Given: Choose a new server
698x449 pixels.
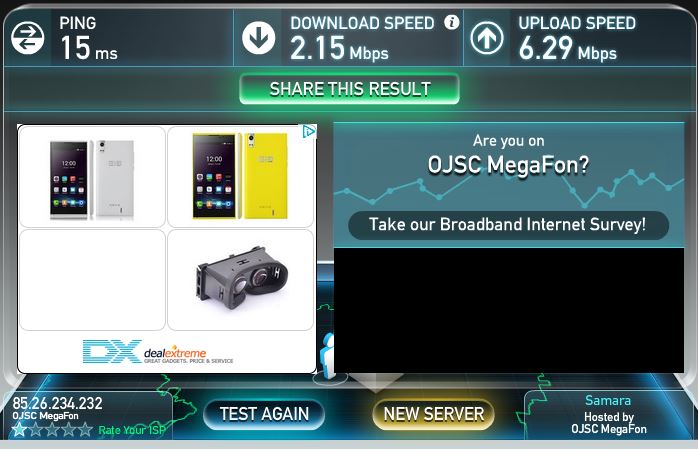Looking at the screenshot, I should pyautogui.click(x=433, y=414).
